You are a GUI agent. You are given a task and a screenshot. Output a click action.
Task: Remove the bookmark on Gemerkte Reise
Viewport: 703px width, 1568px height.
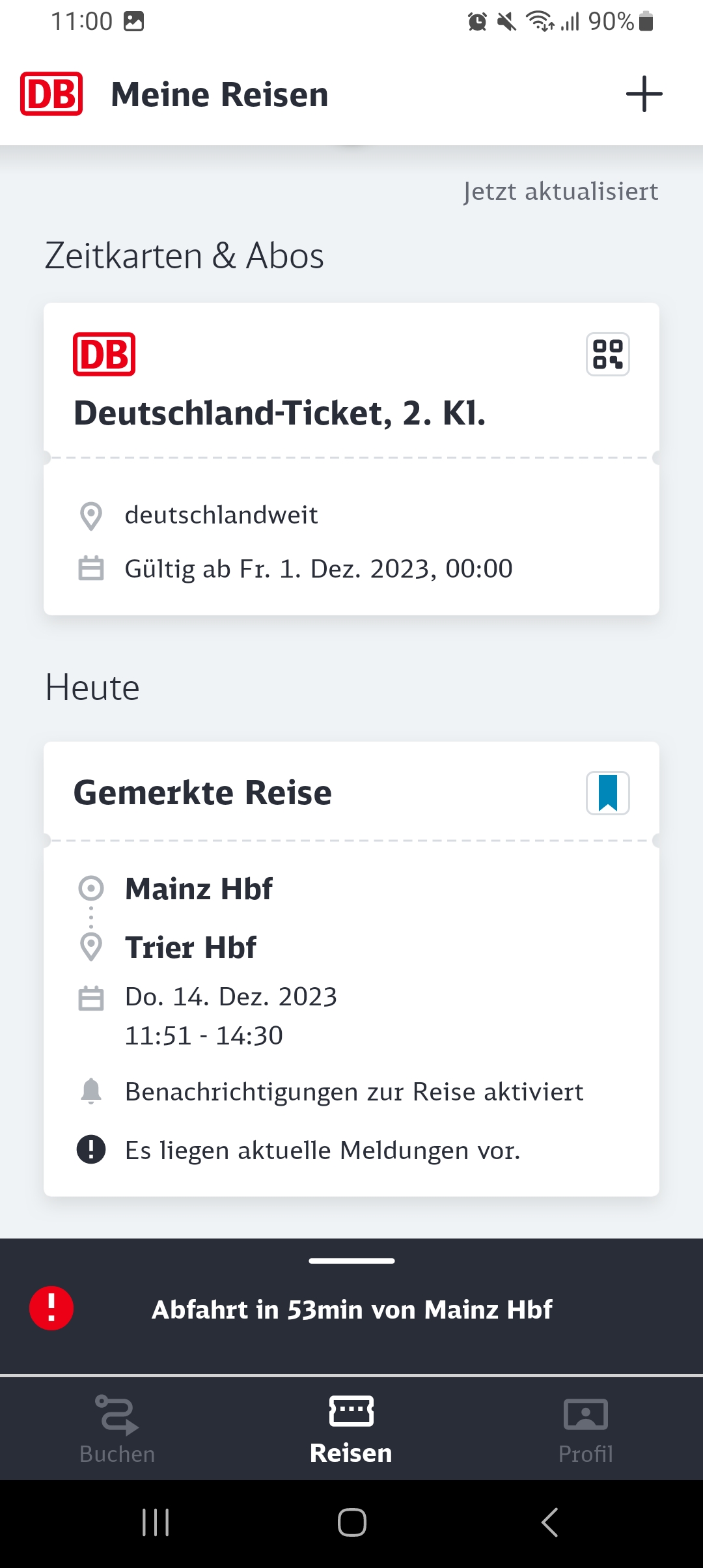click(x=608, y=793)
